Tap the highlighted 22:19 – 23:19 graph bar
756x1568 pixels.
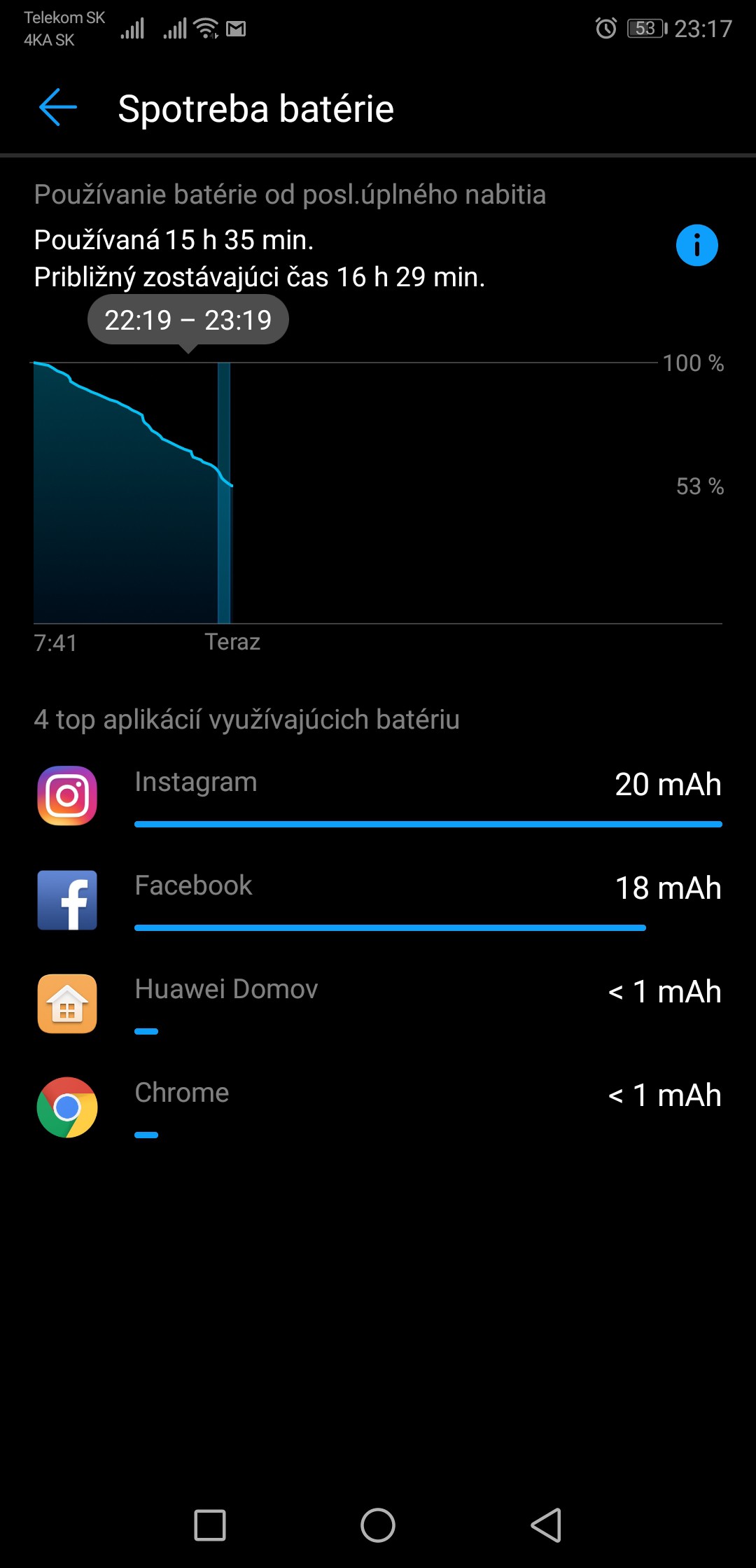[x=224, y=493]
